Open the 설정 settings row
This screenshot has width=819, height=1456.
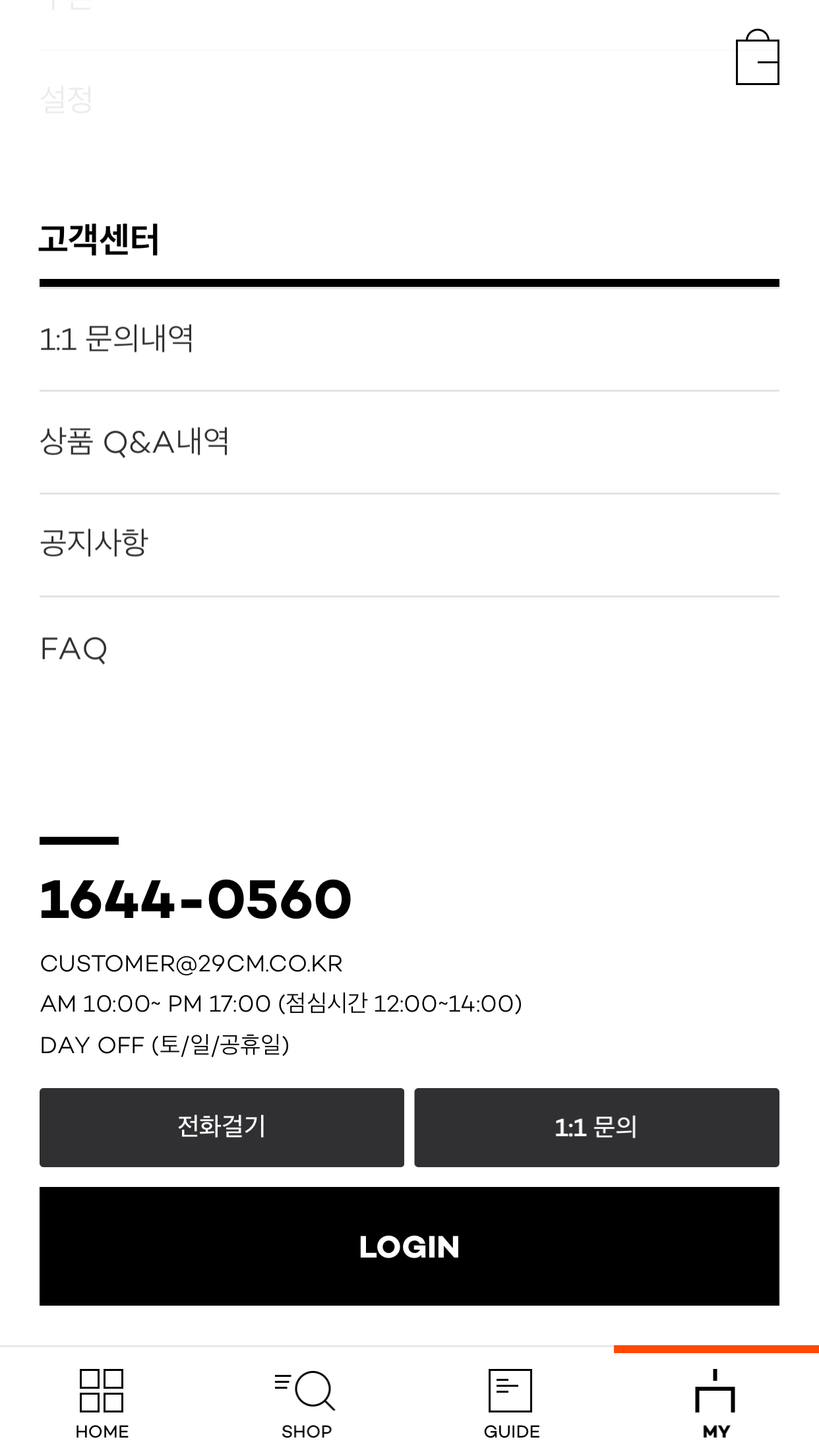pos(409,100)
